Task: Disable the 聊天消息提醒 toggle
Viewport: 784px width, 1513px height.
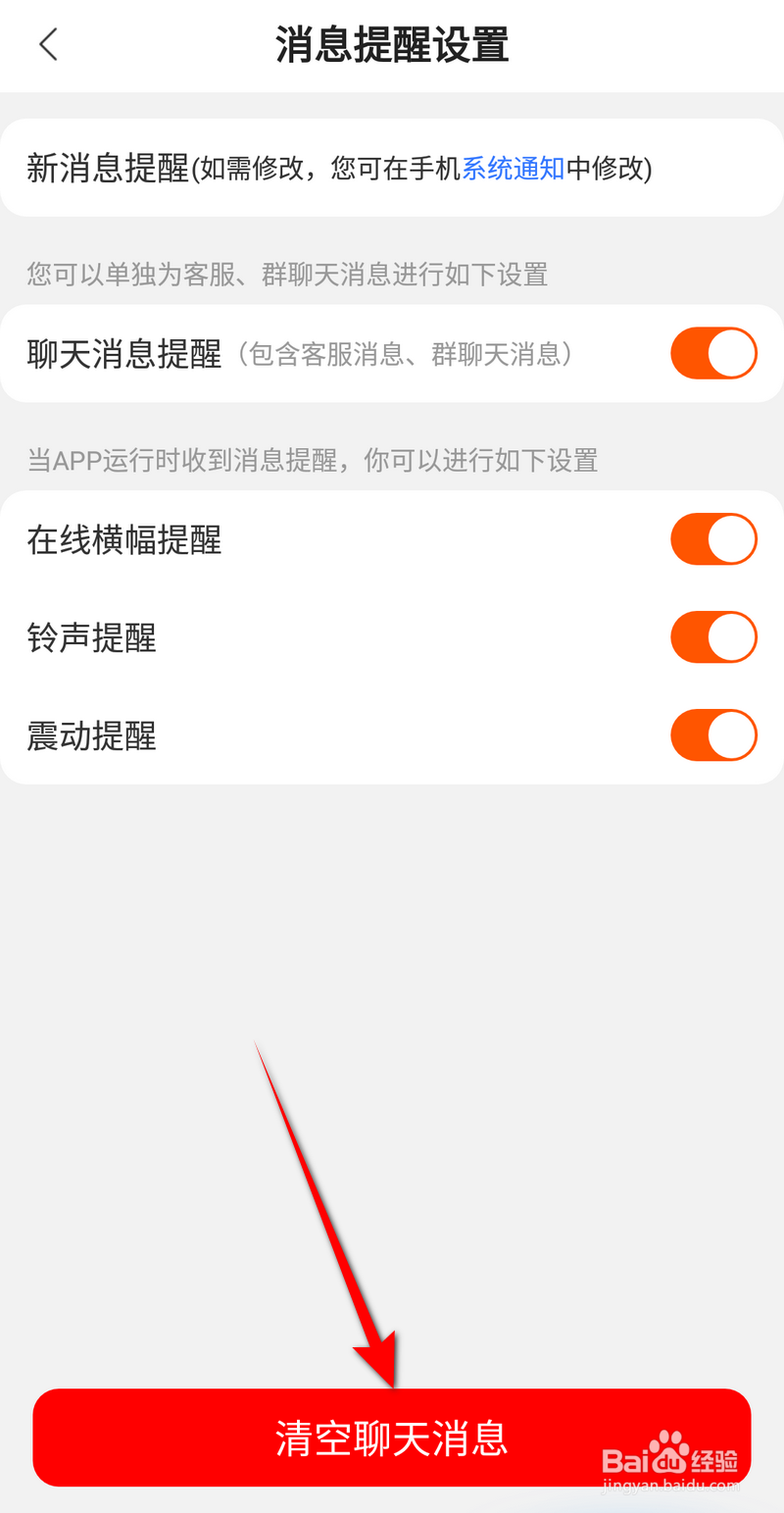Action: click(x=713, y=352)
